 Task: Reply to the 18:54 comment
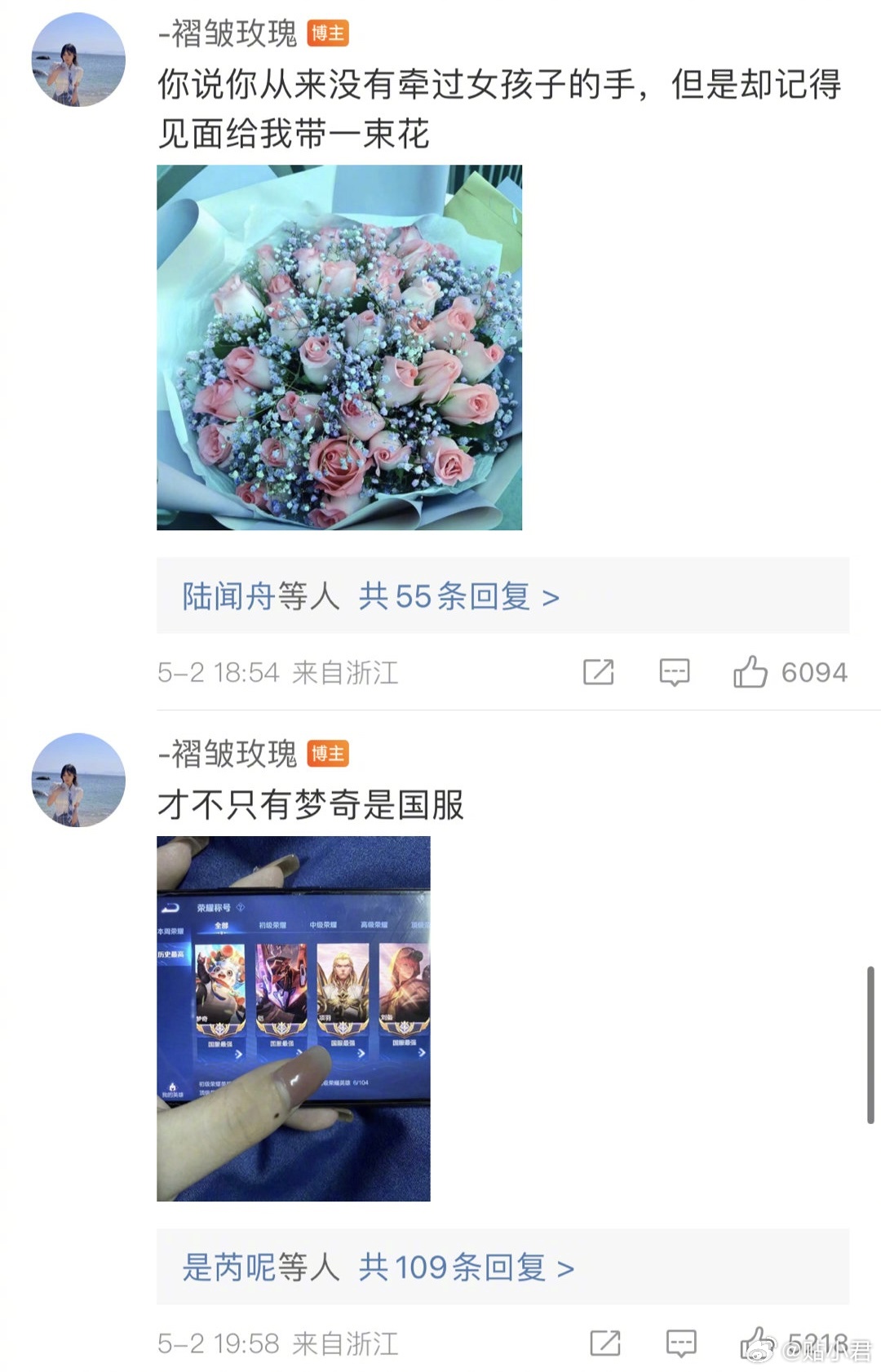point(675,672)
